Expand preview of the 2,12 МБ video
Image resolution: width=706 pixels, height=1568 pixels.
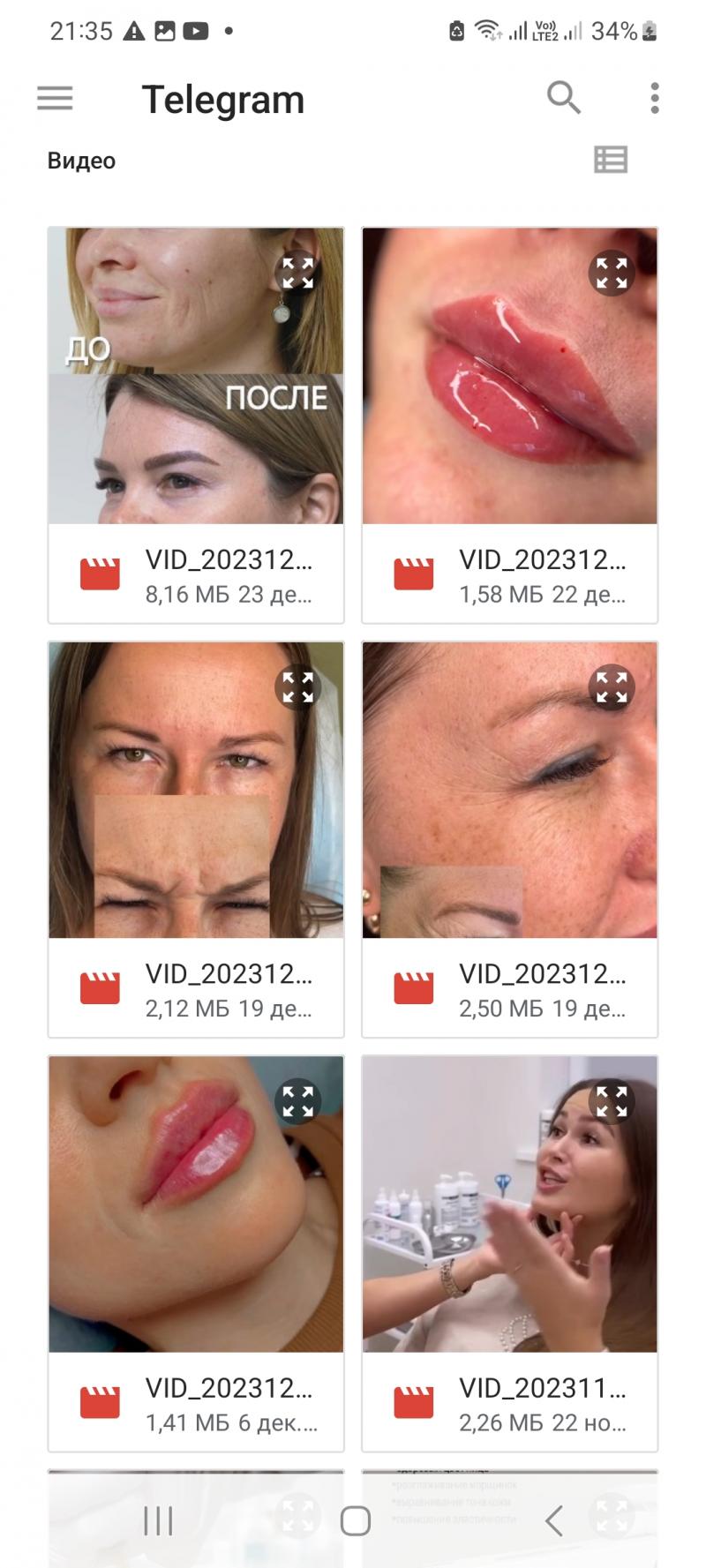298,686
